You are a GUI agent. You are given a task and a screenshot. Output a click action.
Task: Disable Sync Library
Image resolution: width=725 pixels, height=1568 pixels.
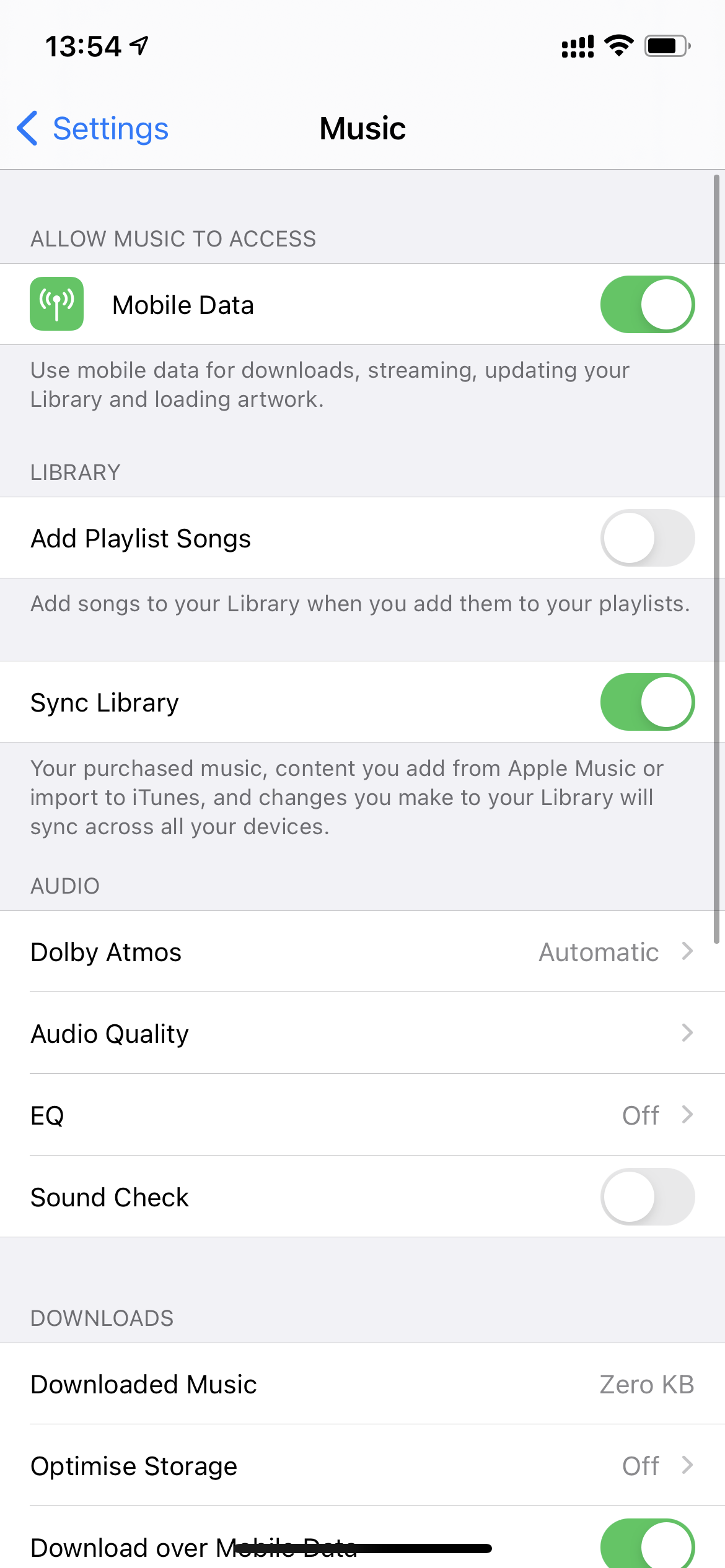pyautogui.click(x=647, y=702)
